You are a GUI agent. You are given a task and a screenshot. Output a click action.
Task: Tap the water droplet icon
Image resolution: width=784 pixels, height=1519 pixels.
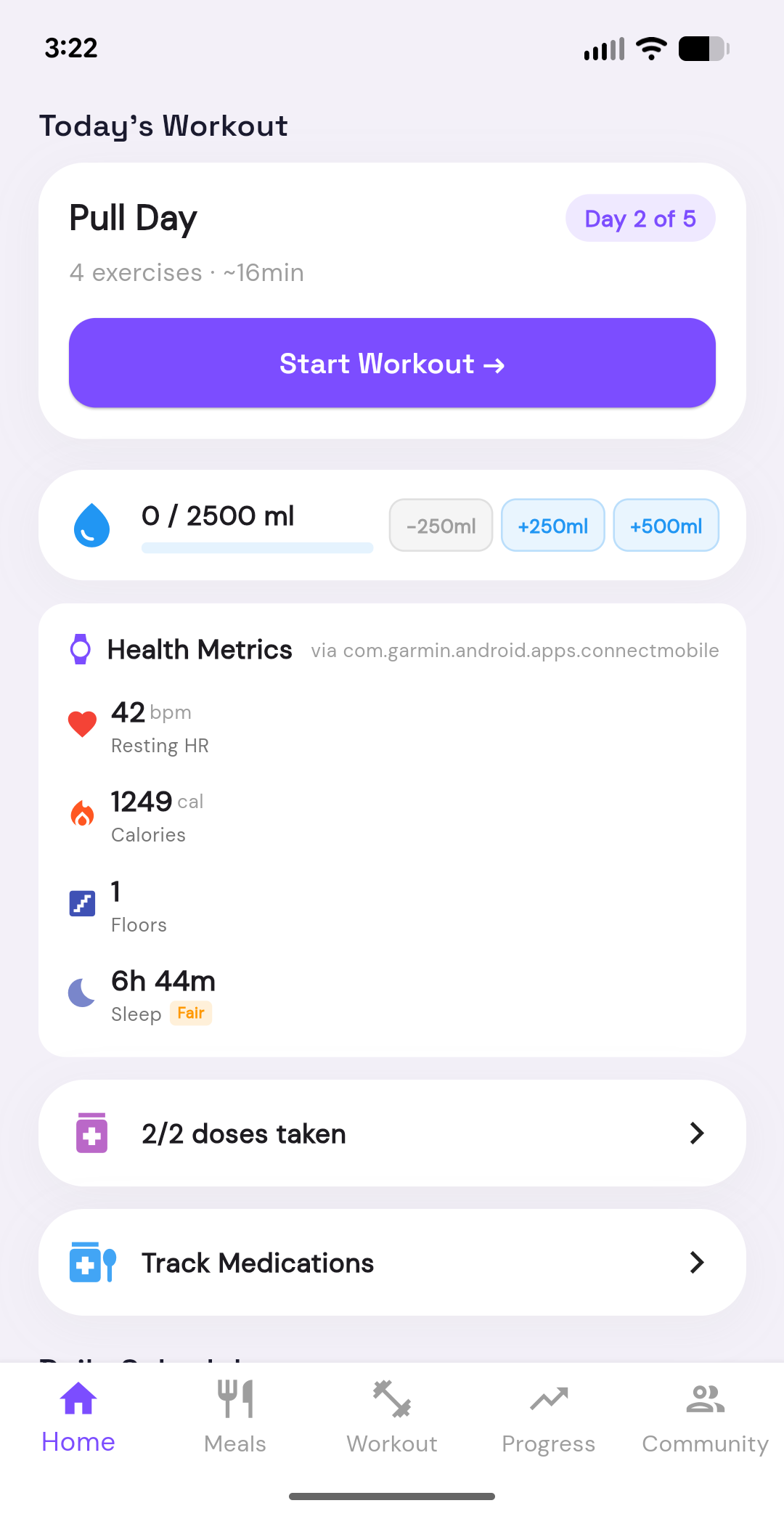91,524
